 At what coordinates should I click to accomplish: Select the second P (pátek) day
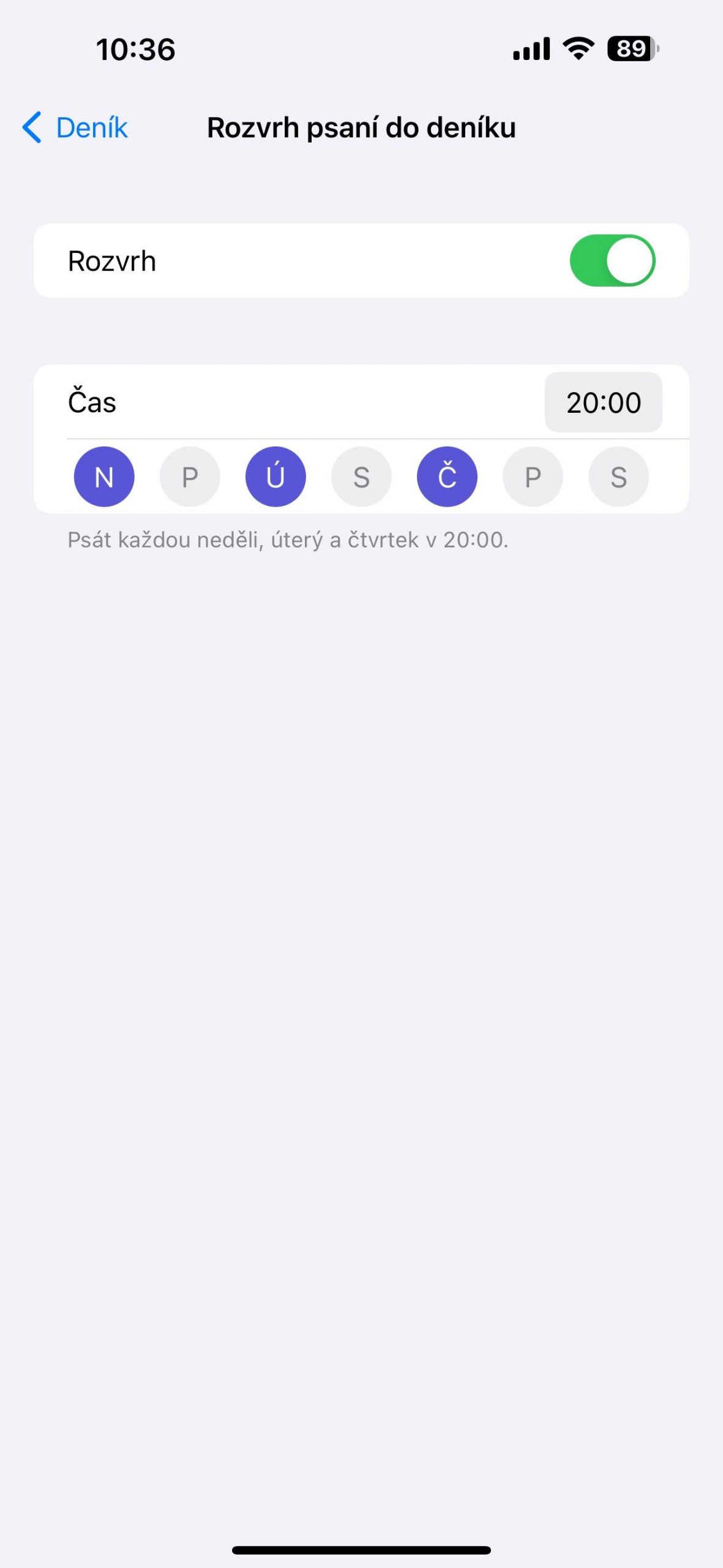[533, 477]
